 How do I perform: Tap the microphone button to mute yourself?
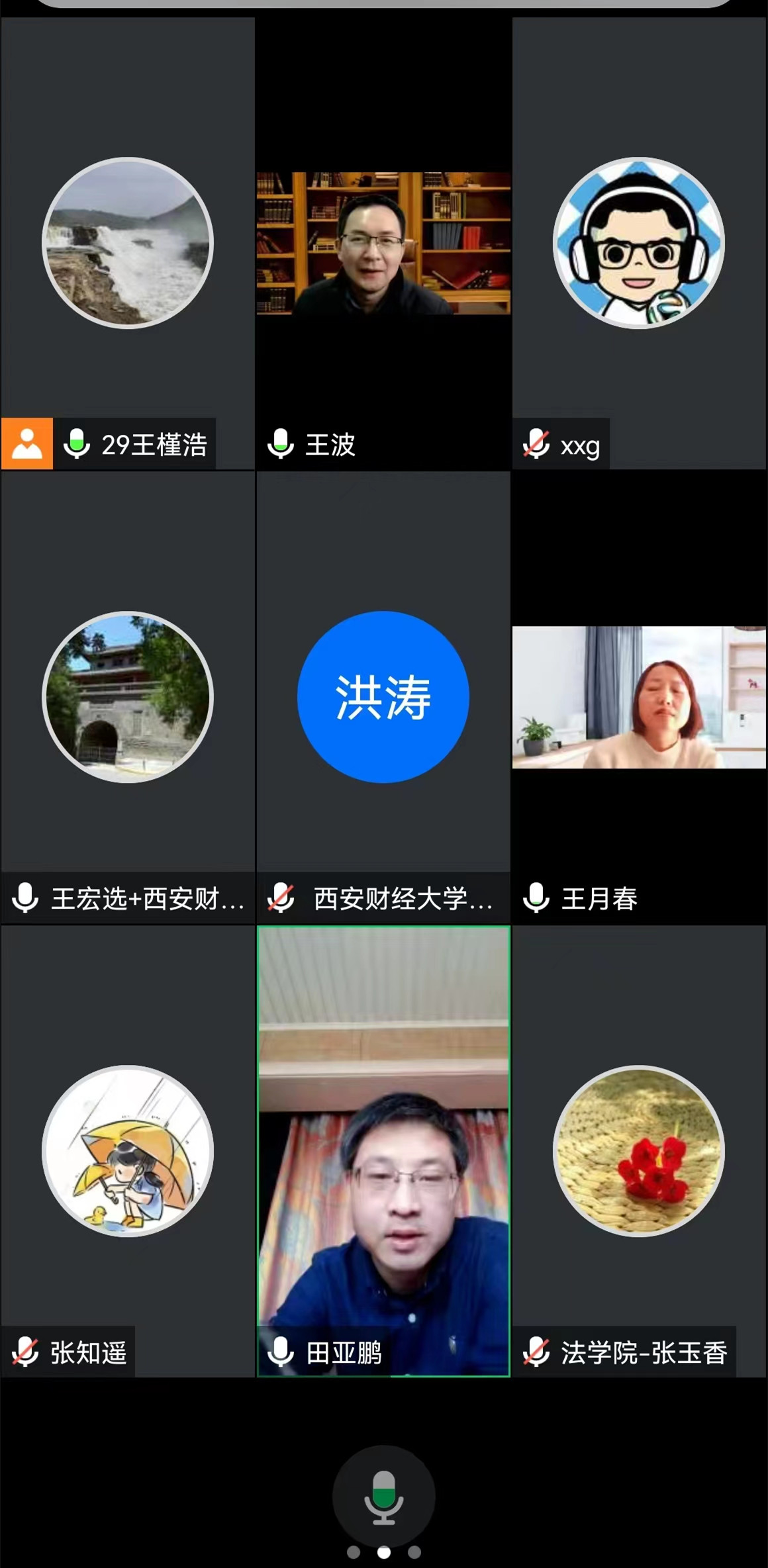point(383,1496)
